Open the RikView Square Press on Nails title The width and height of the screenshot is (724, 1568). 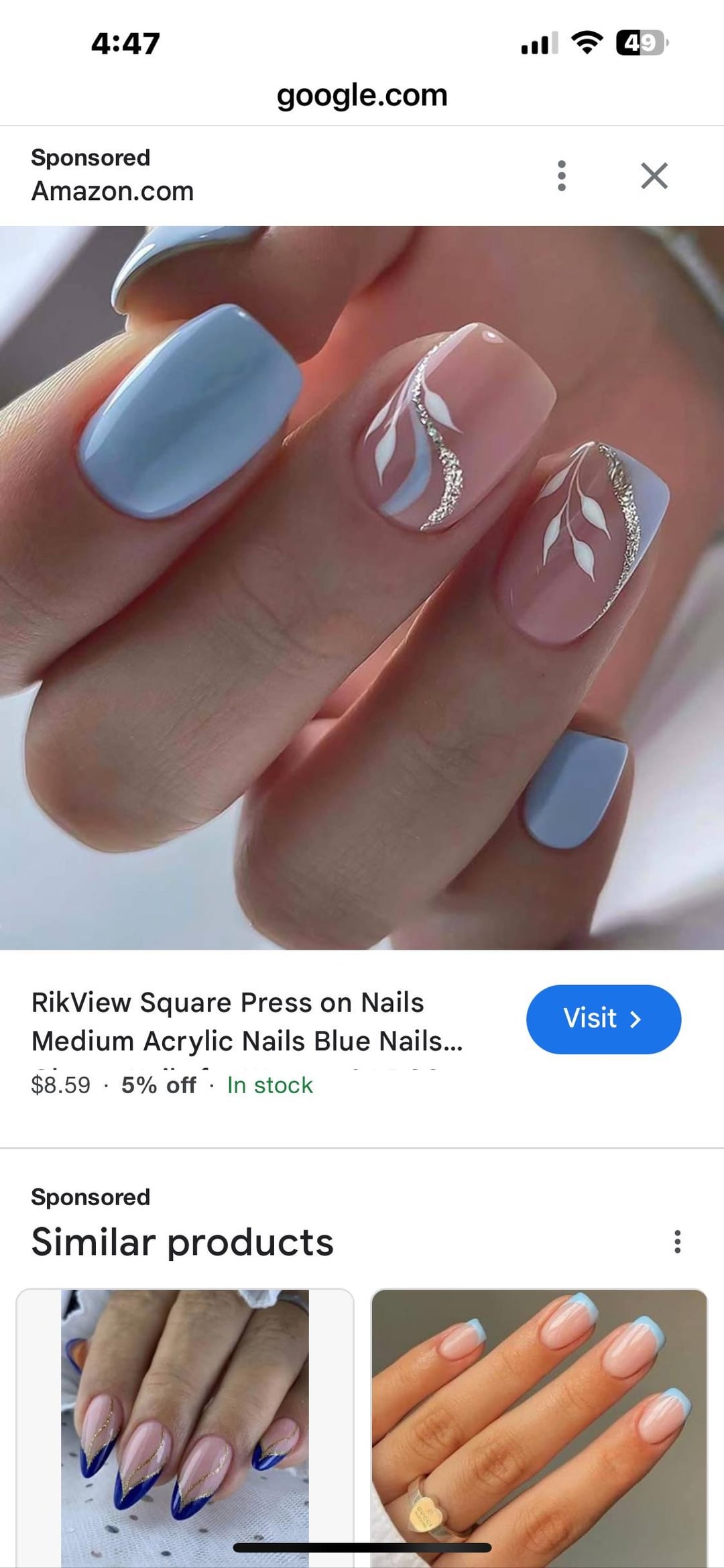click(x=247, y=1021)
